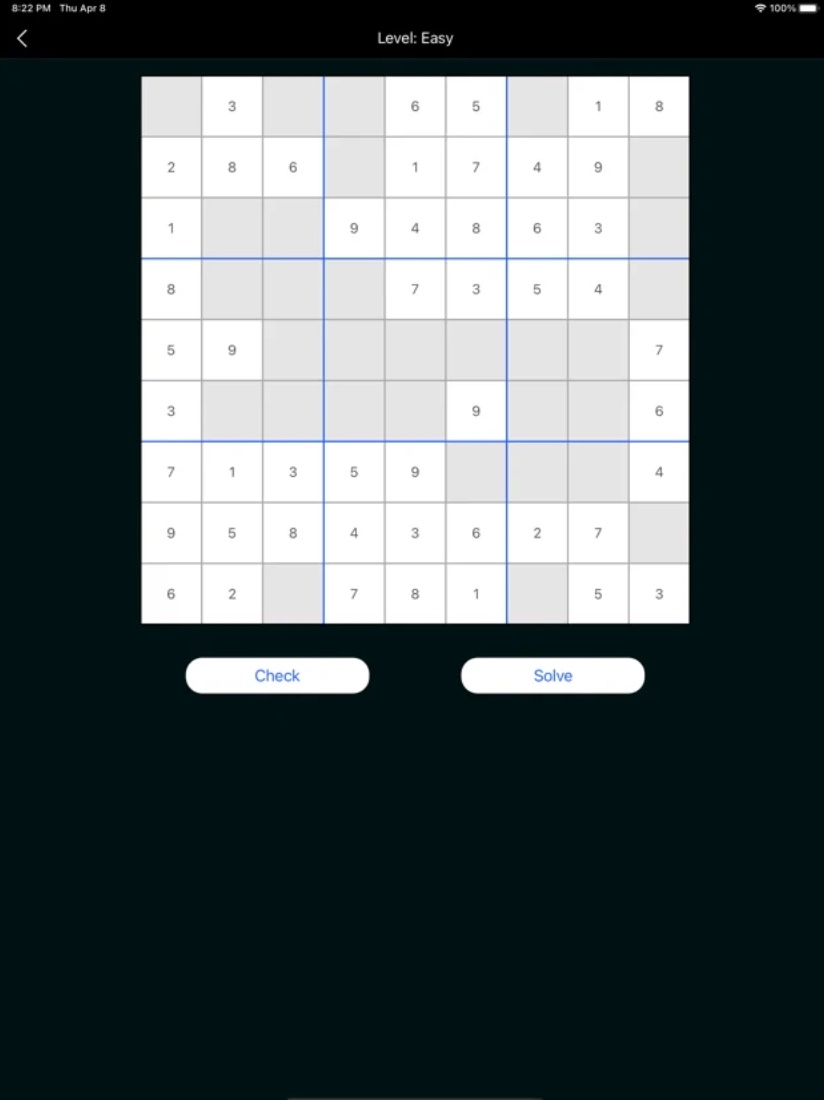Select the empty top-left corner cell
Screen dimensions: 824x1100
coord(171,106)
